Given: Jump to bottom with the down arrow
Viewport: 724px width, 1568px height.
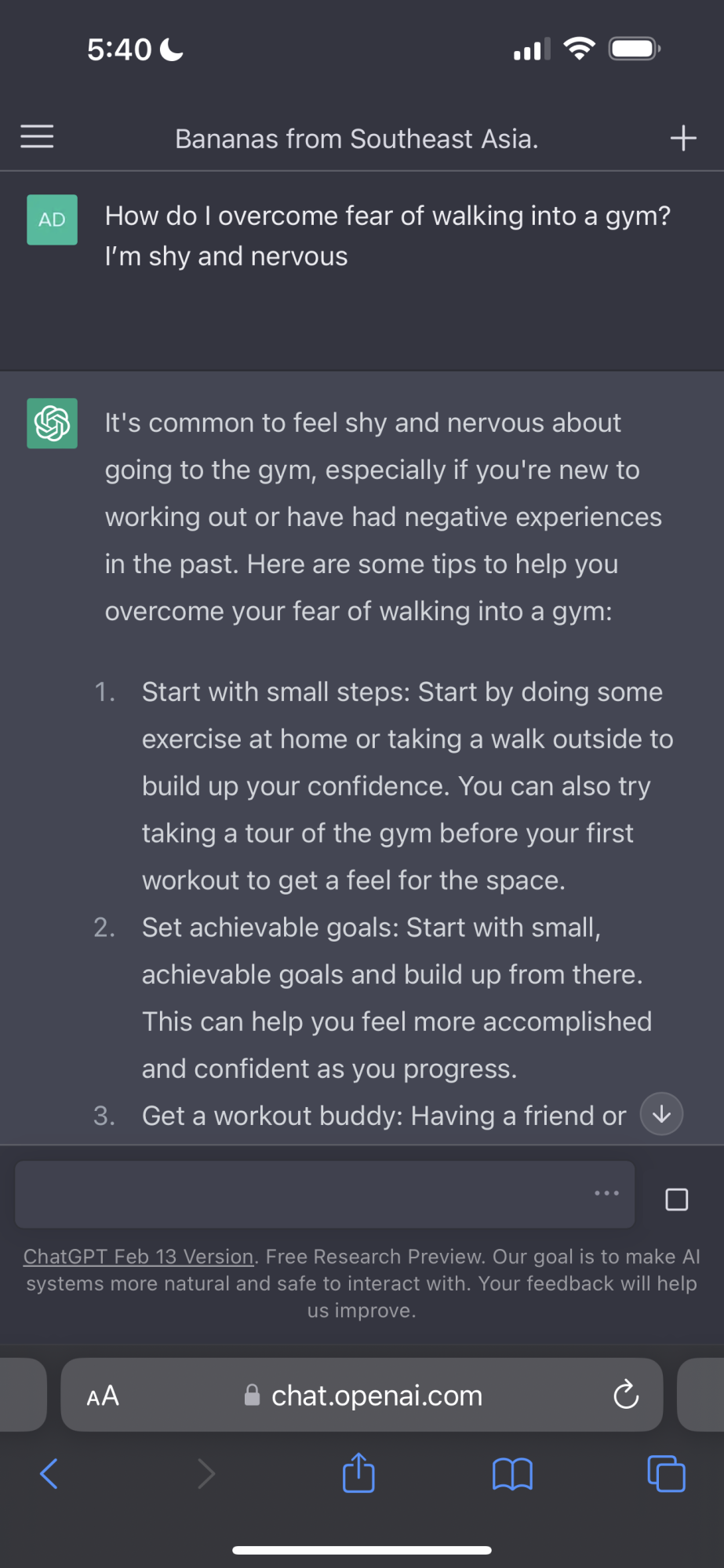Looking at the screenshot, I should pos(661,1114).
